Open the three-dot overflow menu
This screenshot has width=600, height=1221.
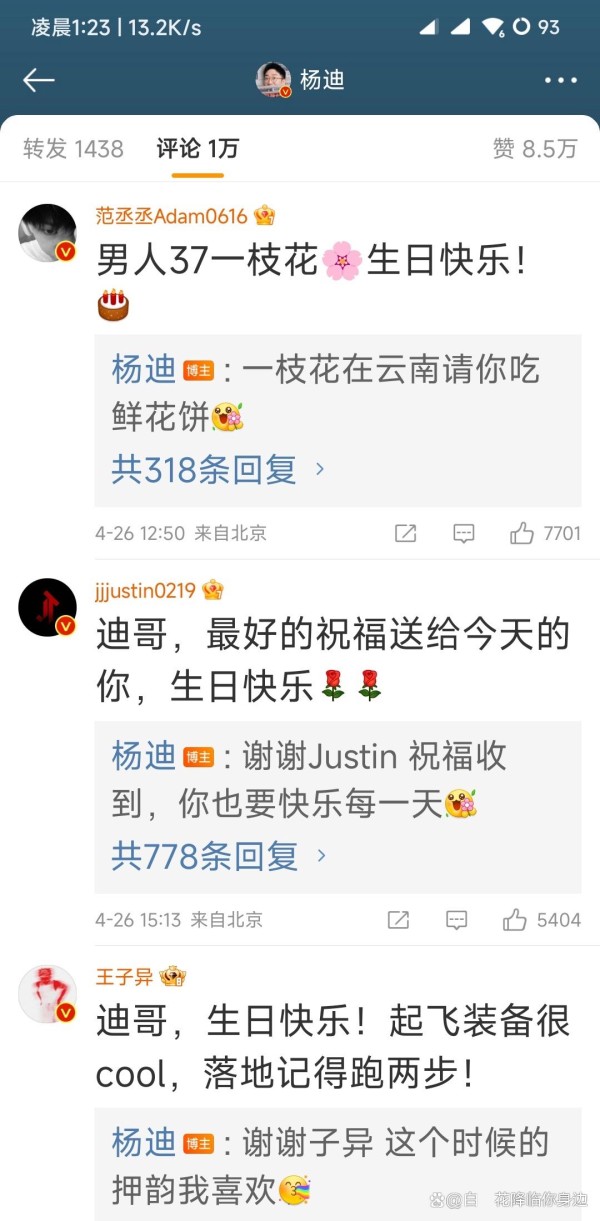561,81
